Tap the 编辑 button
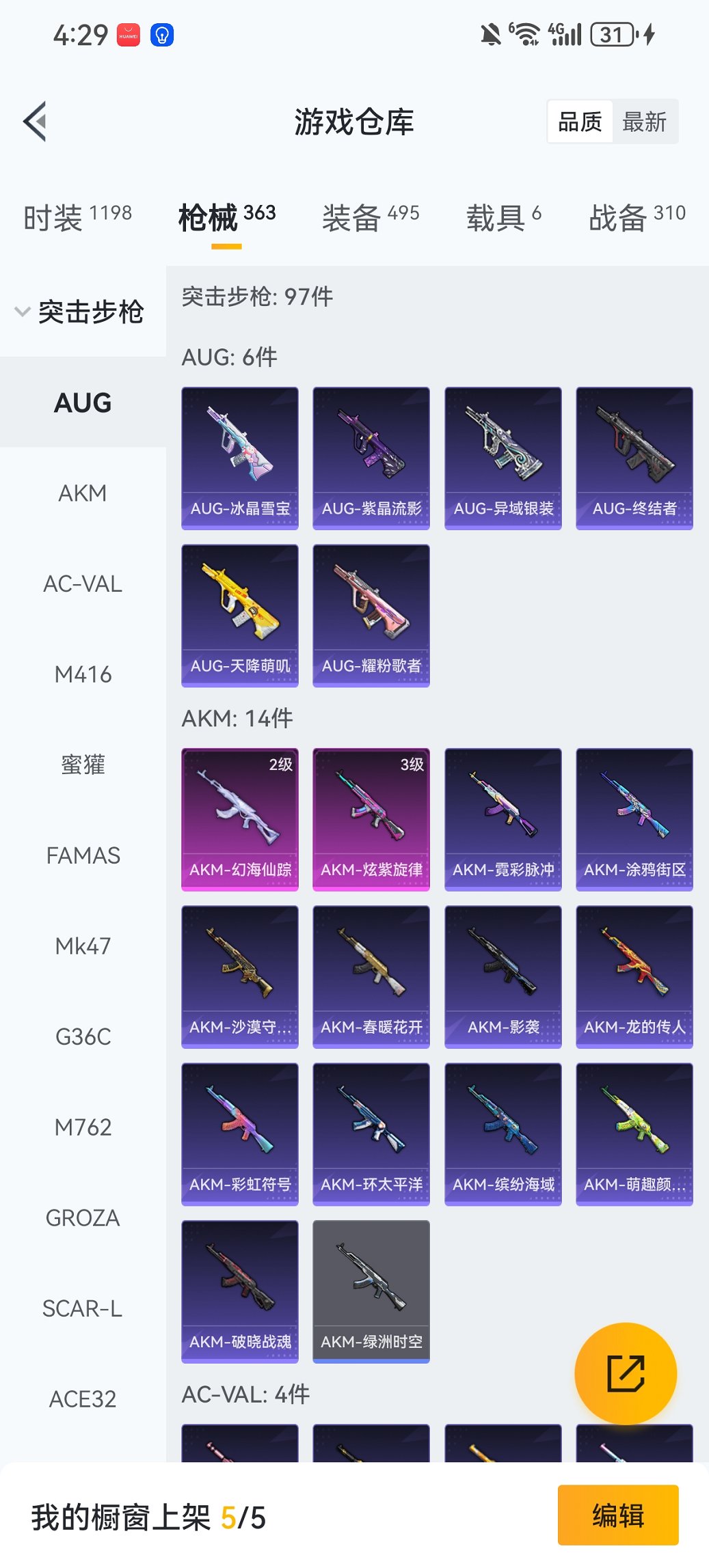The width and height of the screenshot is (709, 1568). point(618,1515)
